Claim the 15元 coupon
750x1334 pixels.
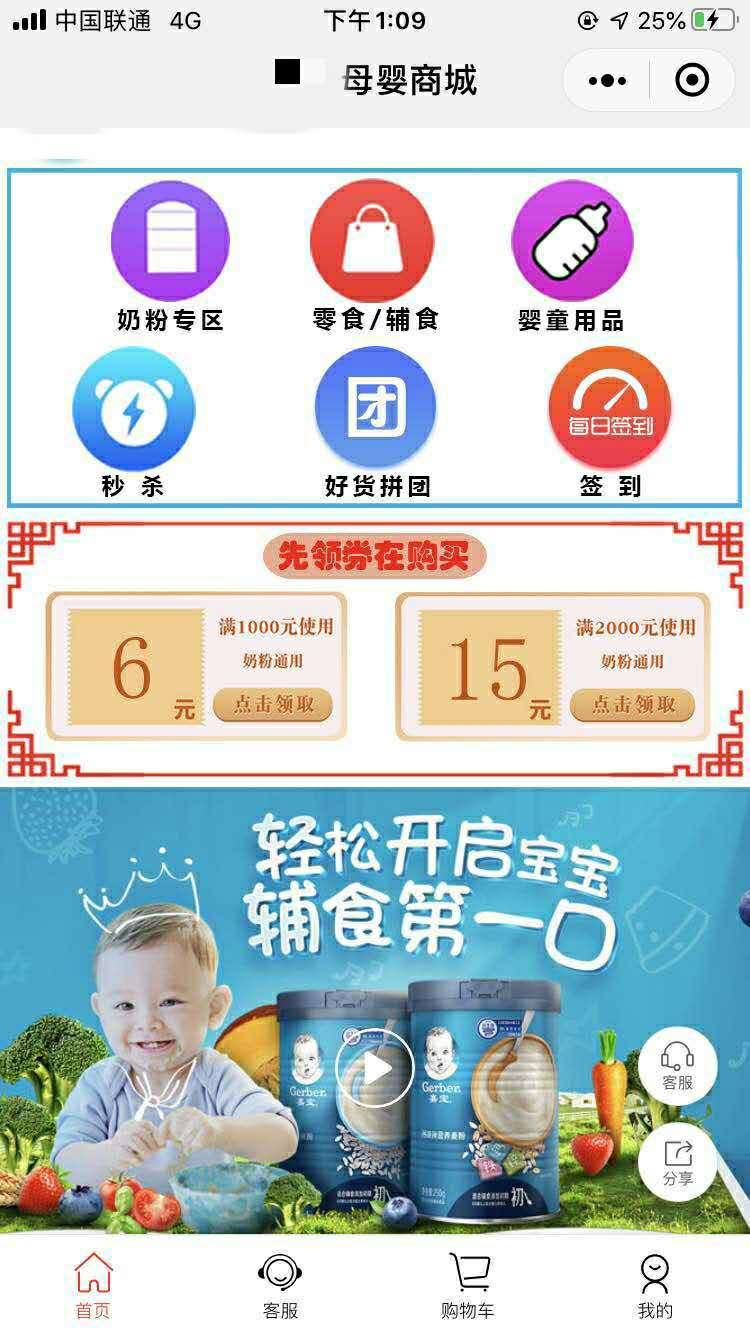click(x=632, y=704)
